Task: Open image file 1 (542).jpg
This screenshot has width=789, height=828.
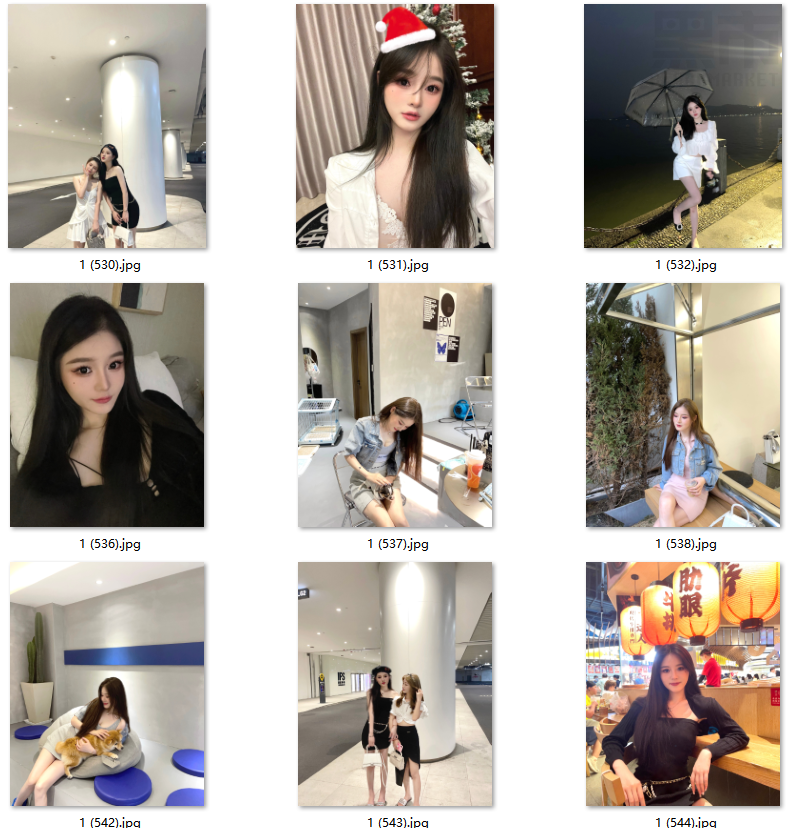Action: click(x=107, y=684)
